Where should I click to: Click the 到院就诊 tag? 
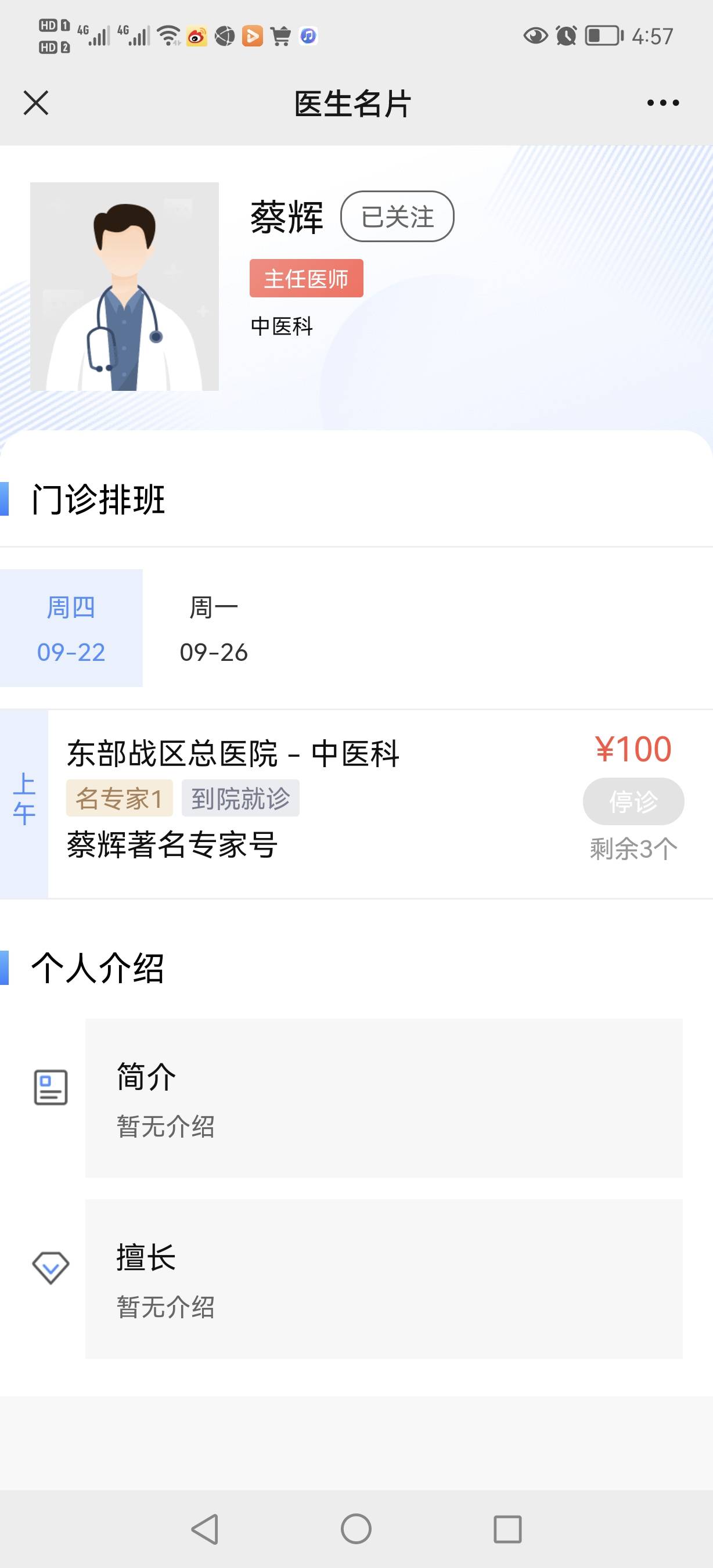point(240,799)
